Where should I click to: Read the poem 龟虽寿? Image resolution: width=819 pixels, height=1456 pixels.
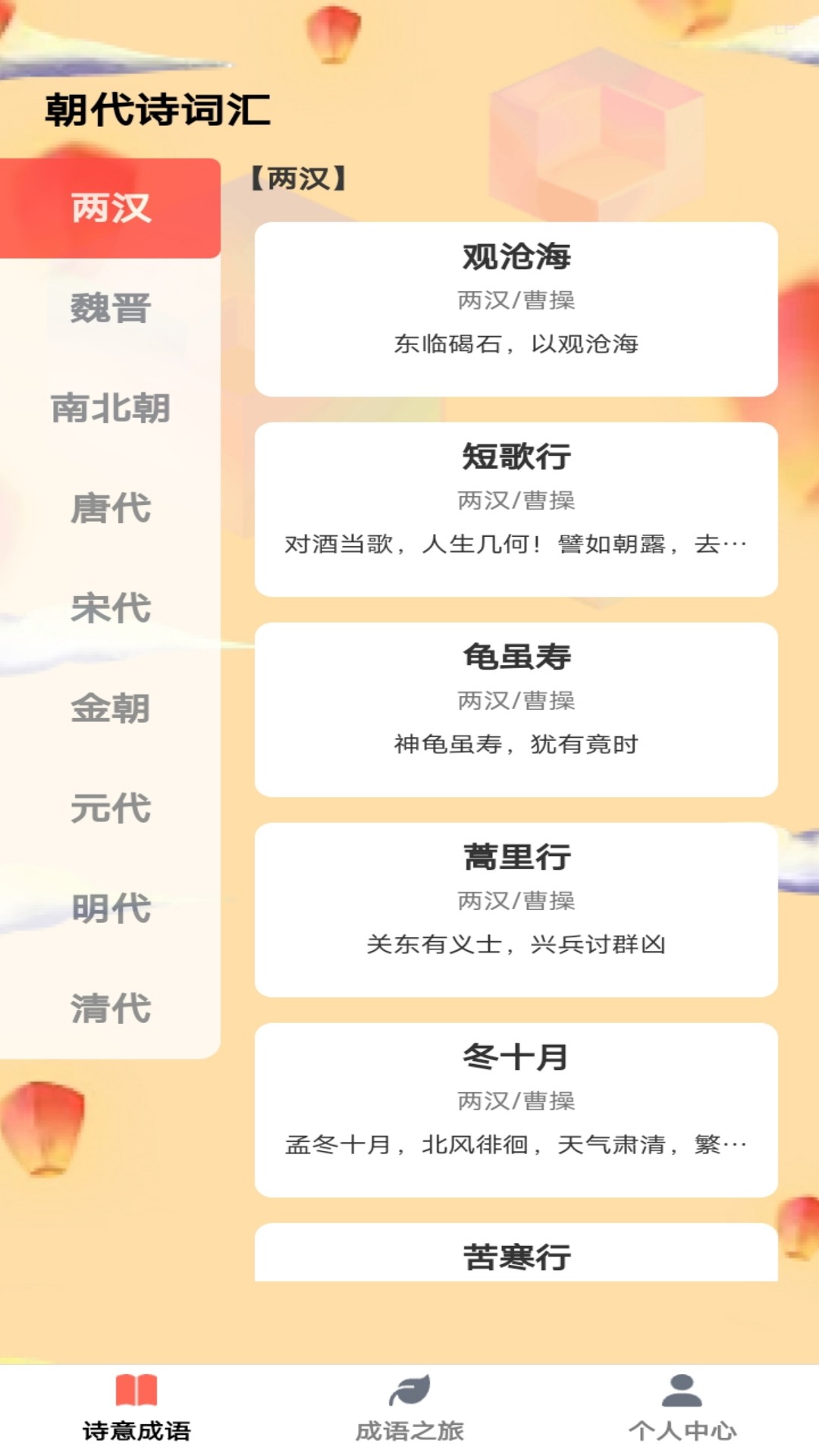[516, 709]
